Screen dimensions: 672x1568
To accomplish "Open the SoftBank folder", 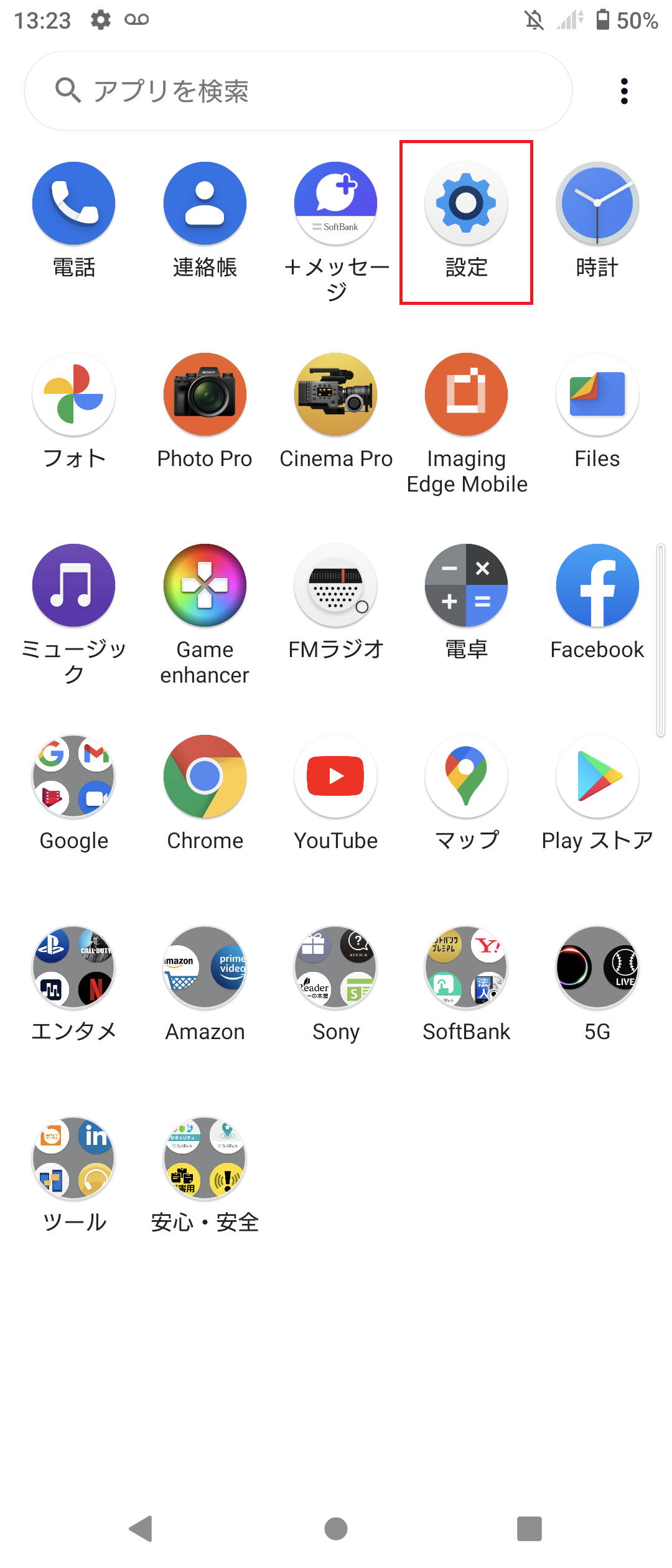I will click(465, 968).
